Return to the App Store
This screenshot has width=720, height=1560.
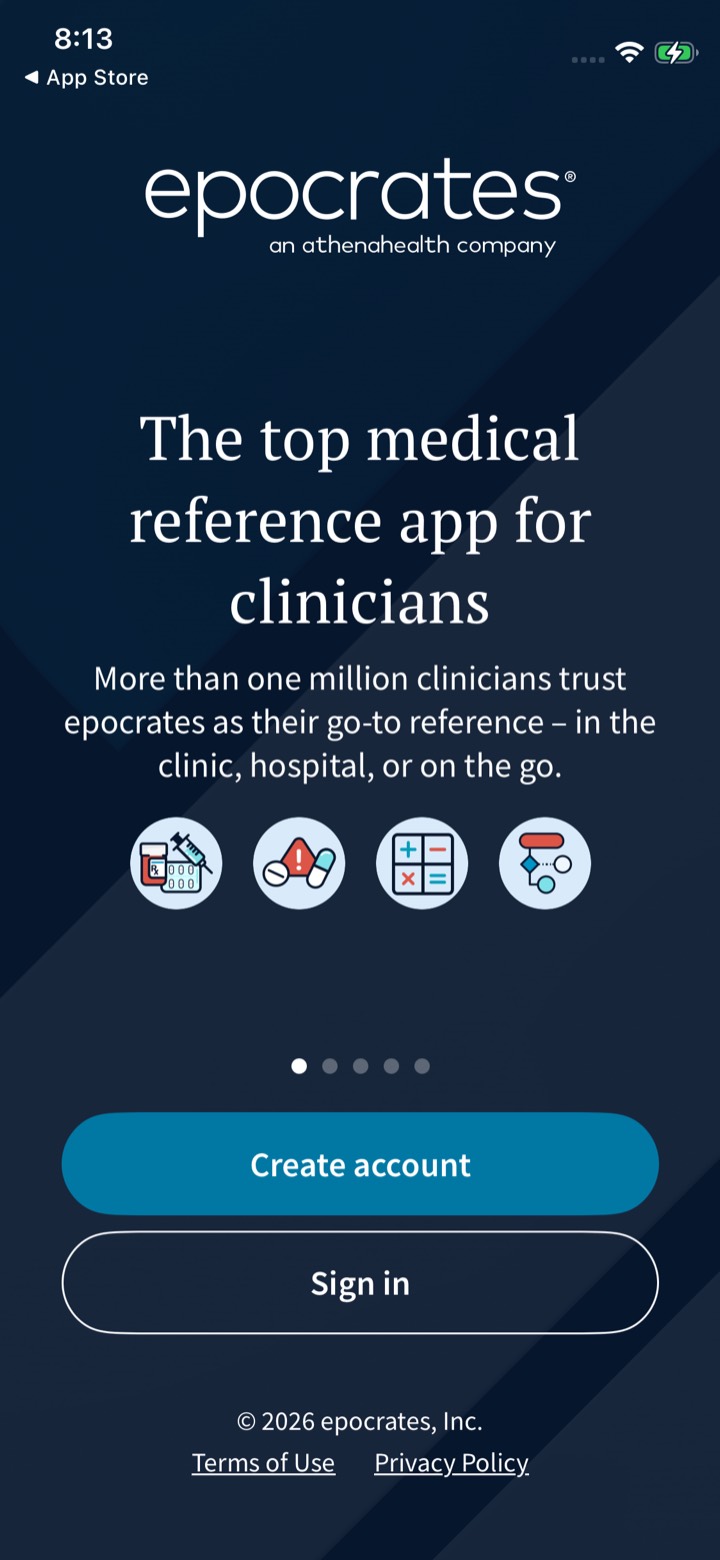[86, 78]
